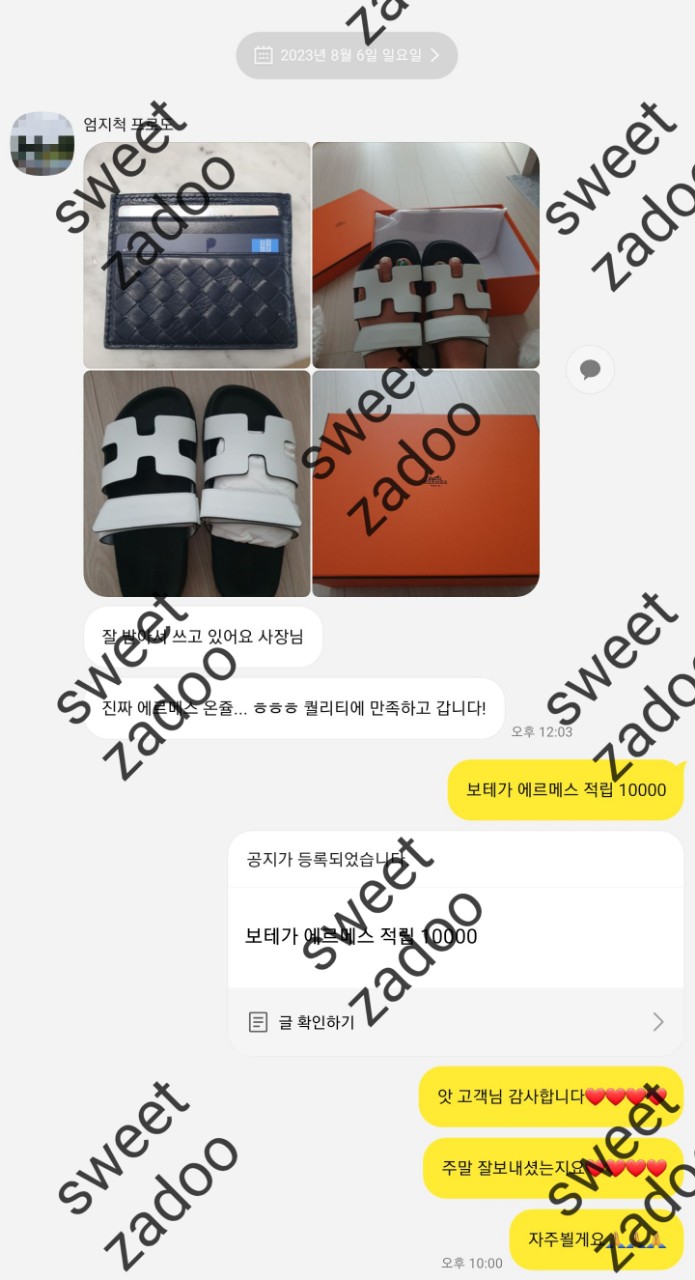Tap the speech bubble icon beside the photos
695x1280 pixels.
click(x=590, y=370)
